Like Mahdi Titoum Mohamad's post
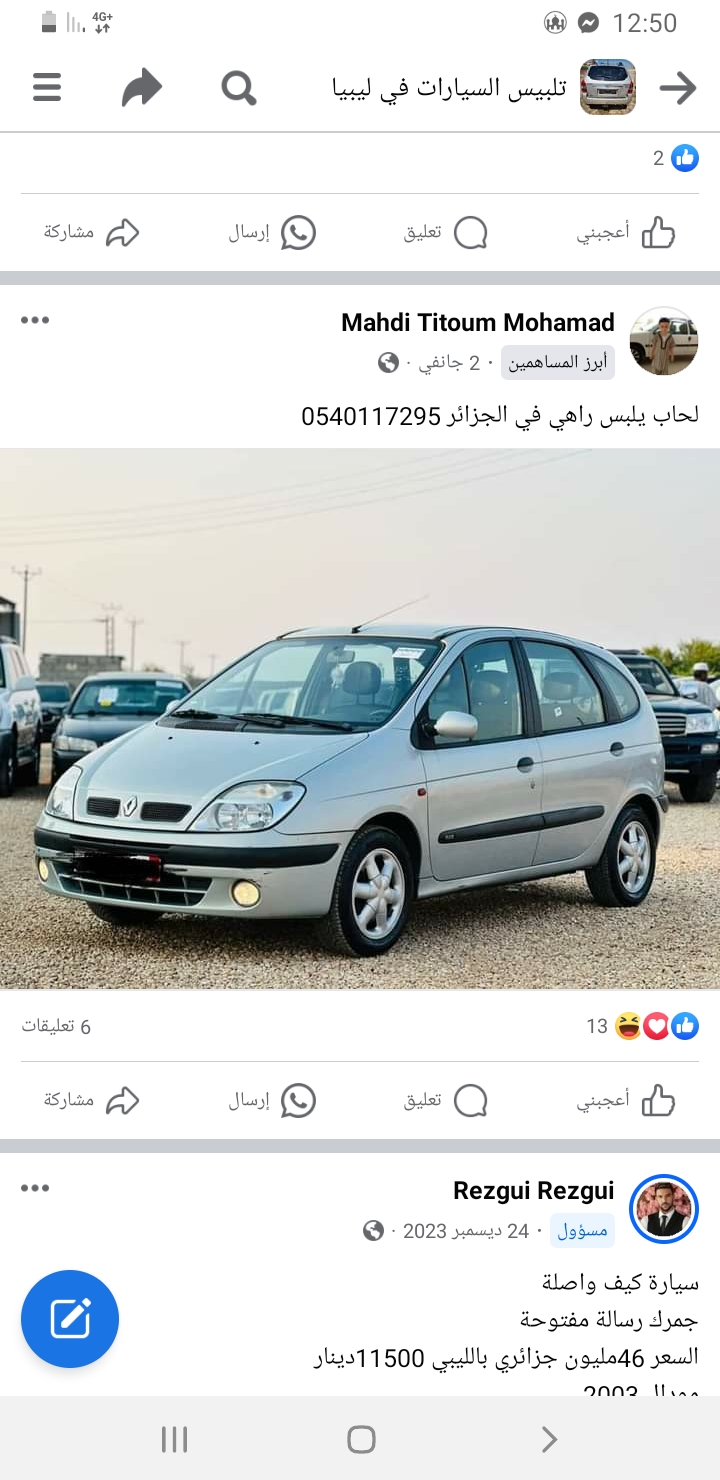Image resolution: width=720 pixels, height=1480 pixels. [627, 1101]
